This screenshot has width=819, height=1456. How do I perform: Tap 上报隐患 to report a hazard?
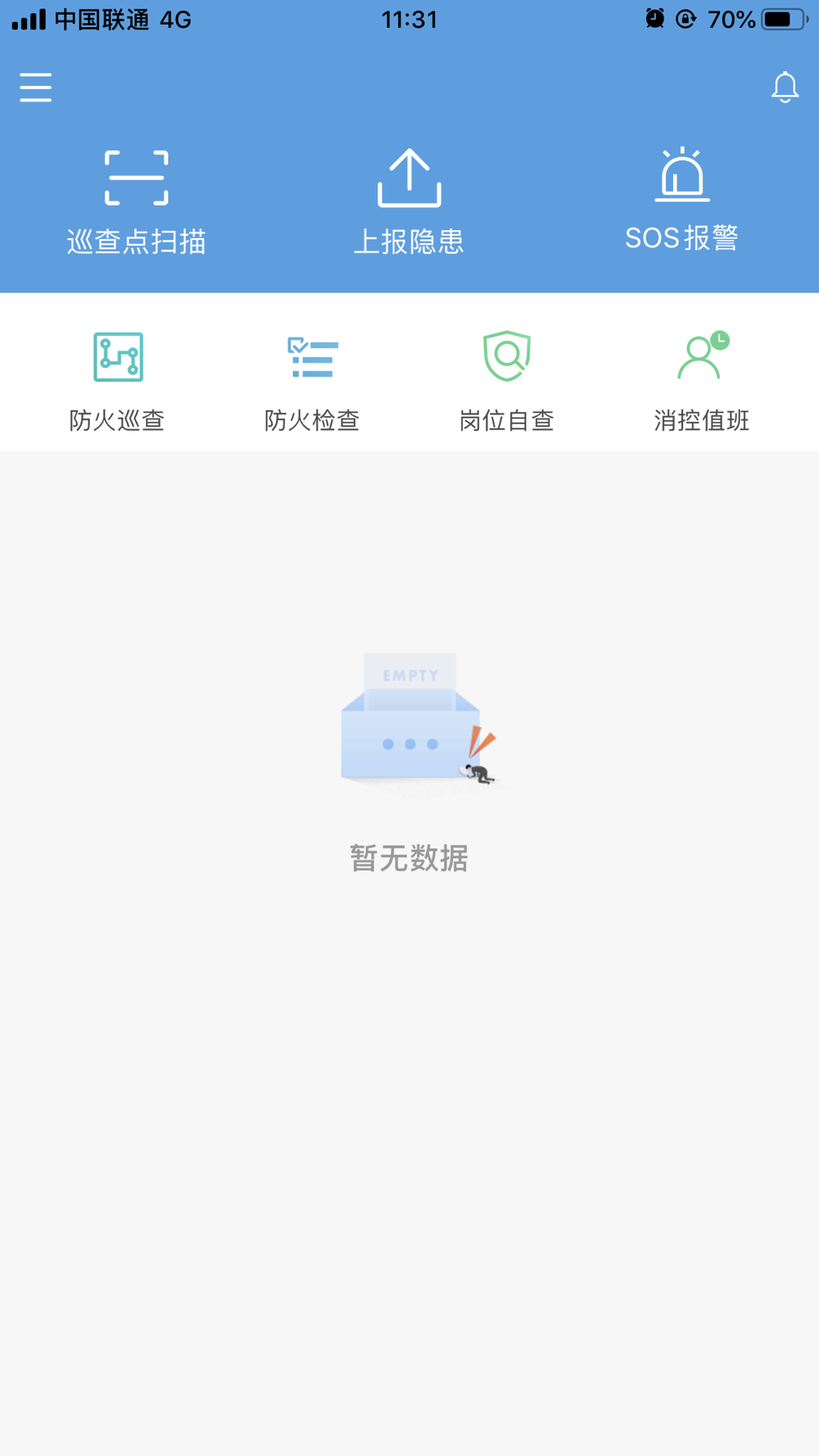tap(409, 200)
